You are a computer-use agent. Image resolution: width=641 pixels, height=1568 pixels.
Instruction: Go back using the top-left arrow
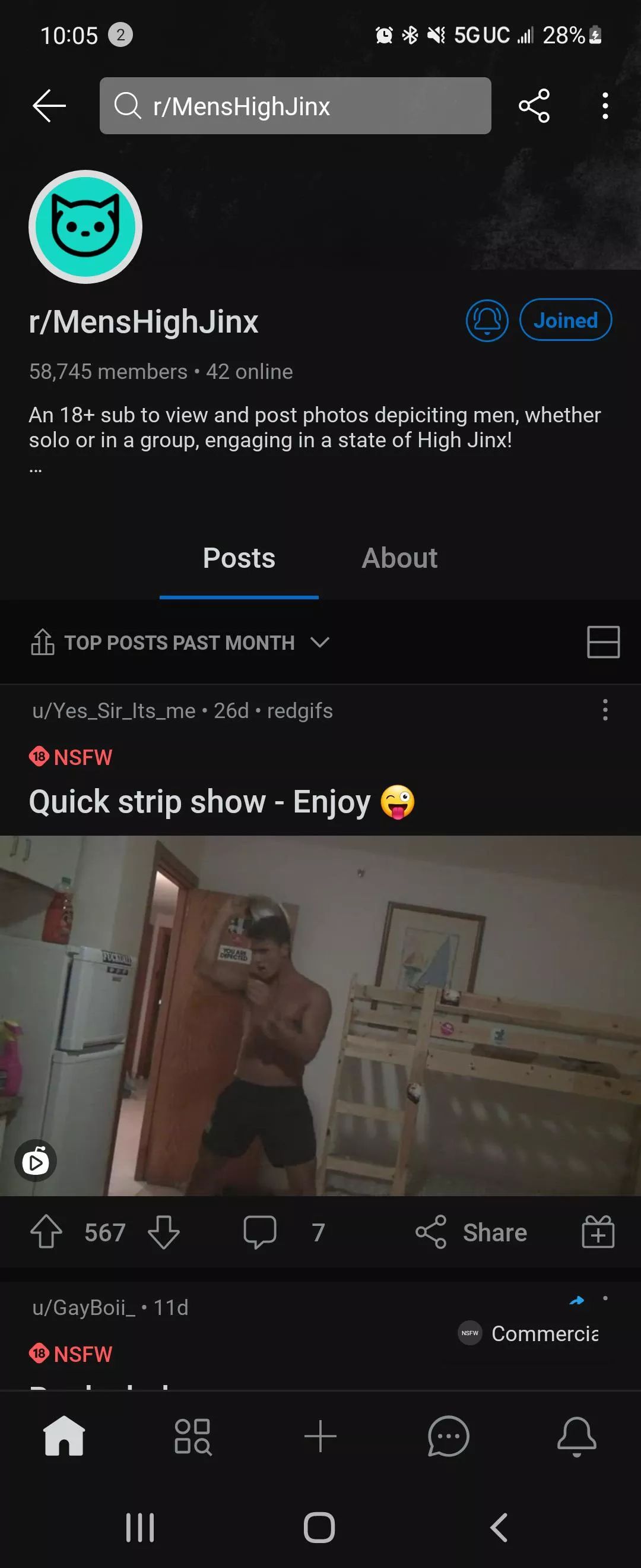point(49,106)
